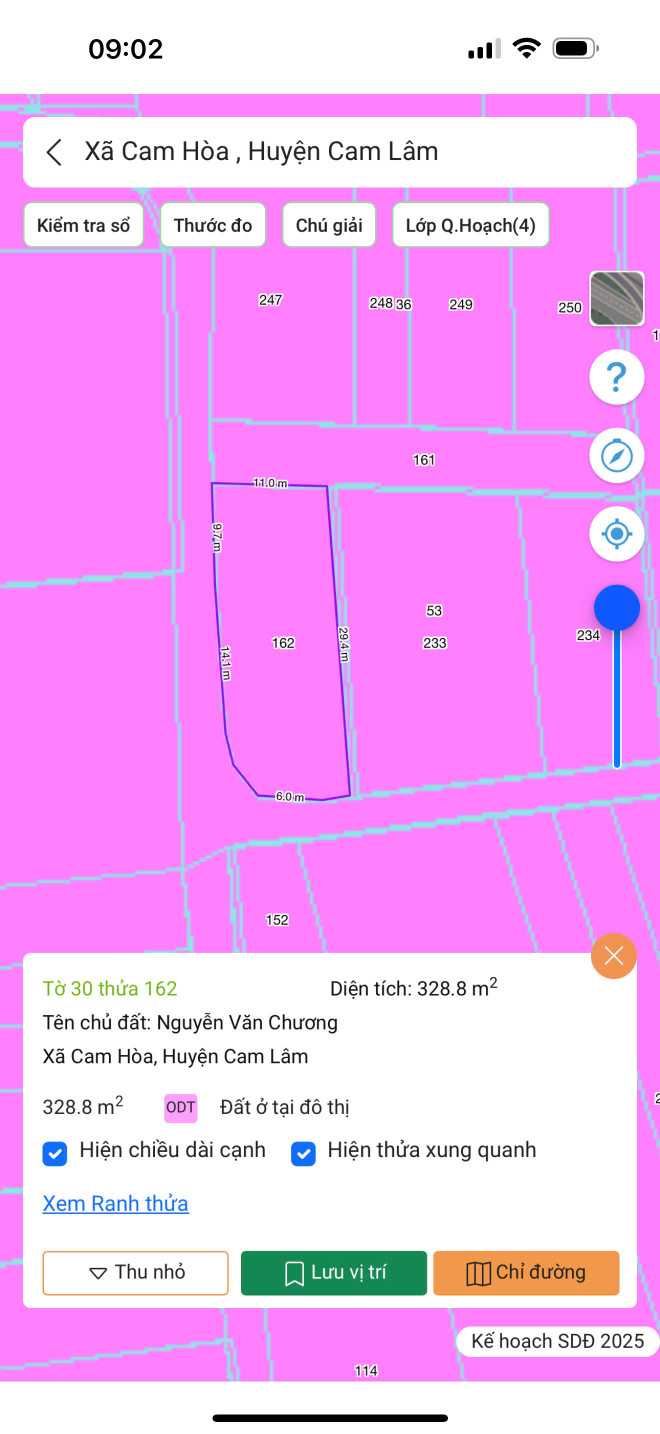The image size is (660, 1434).
Task: Center map on my current location
Action: coord(617,534)
